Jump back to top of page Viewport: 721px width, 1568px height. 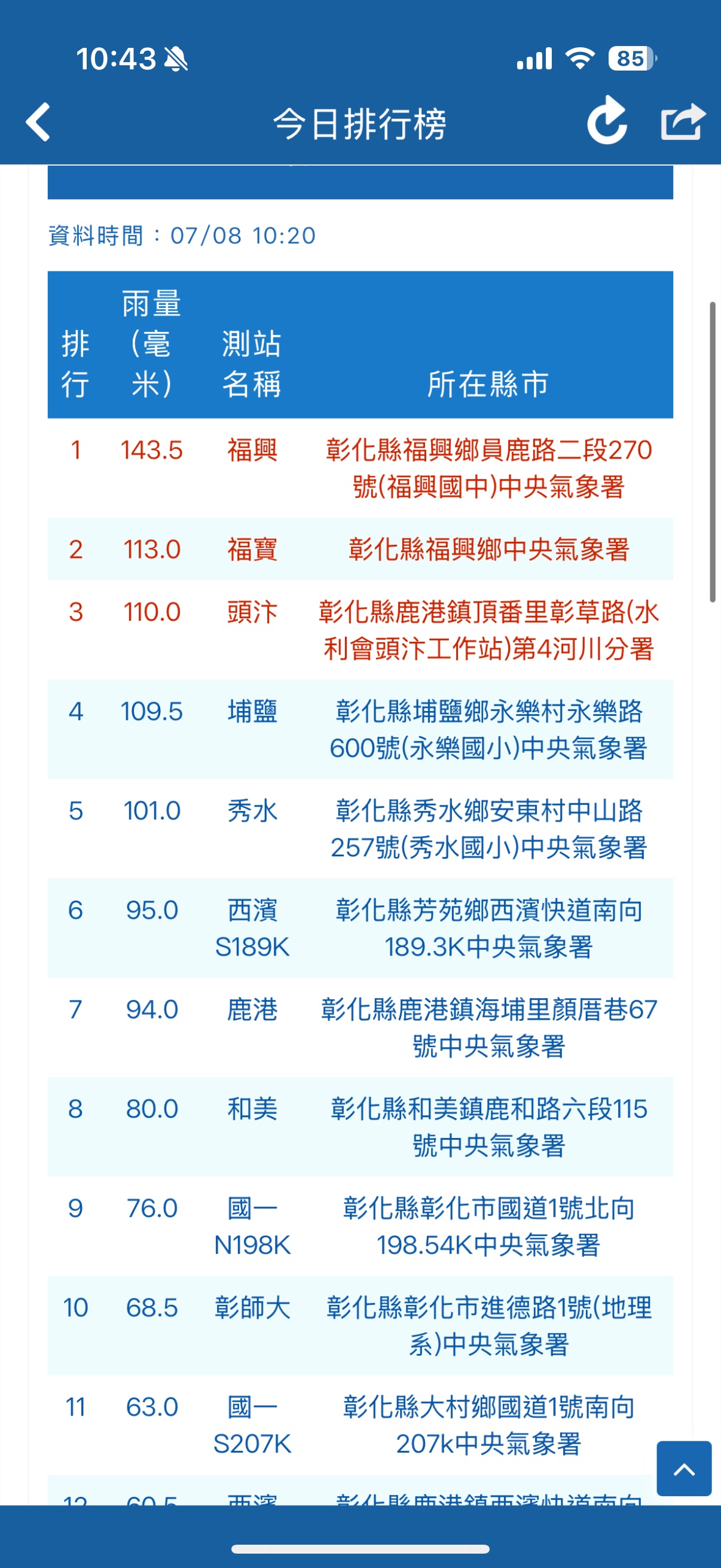pyautogui.click(x=684, y=1469)
